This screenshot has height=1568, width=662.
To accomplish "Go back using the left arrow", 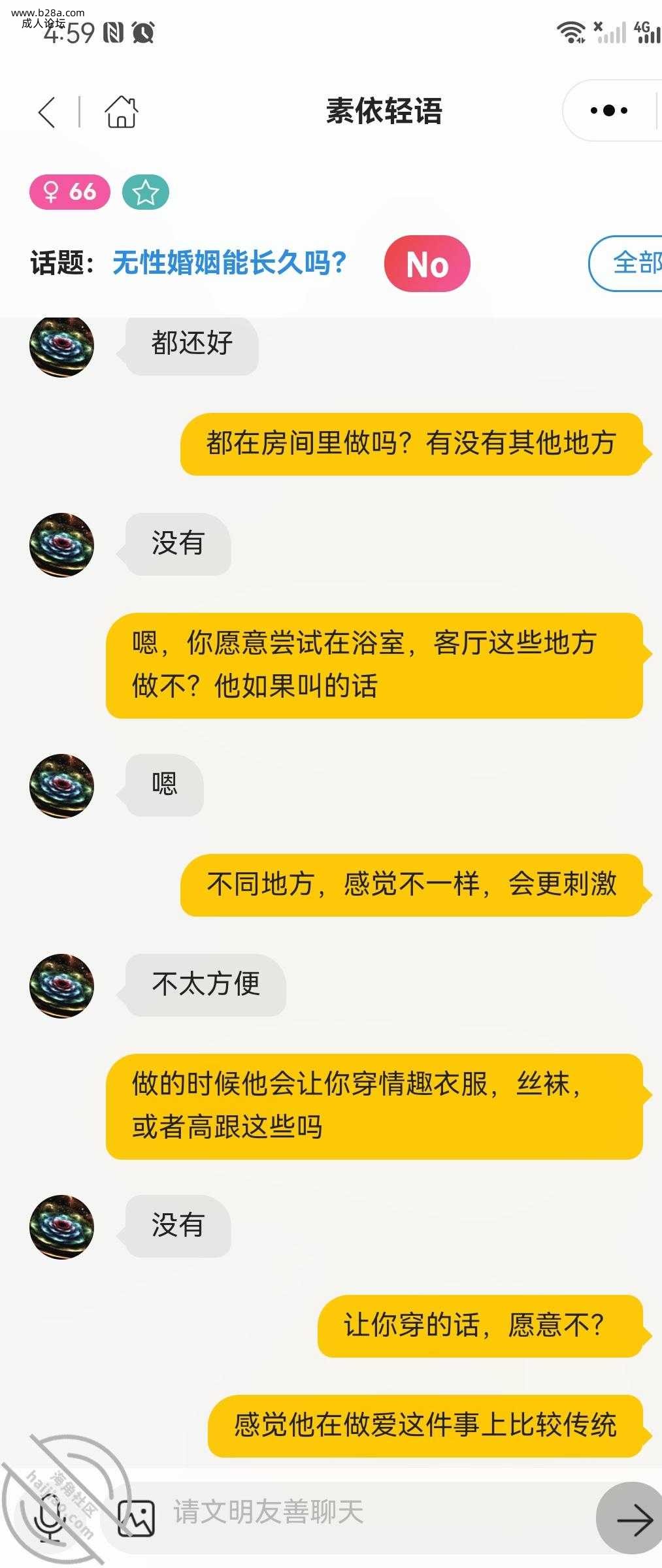I will point(47,112).
